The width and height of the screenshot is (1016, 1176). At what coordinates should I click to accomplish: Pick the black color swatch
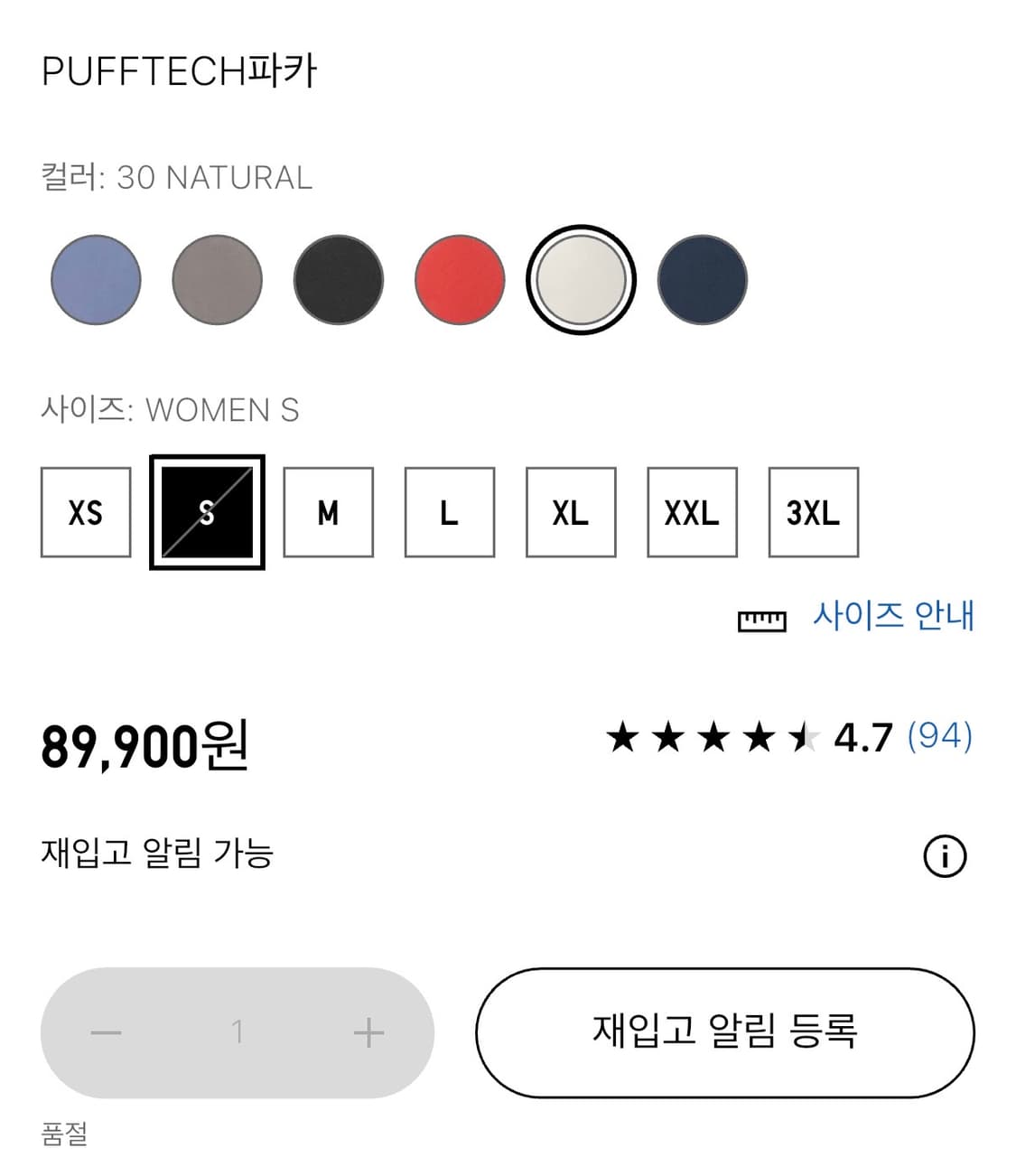[x=339, y=280]
